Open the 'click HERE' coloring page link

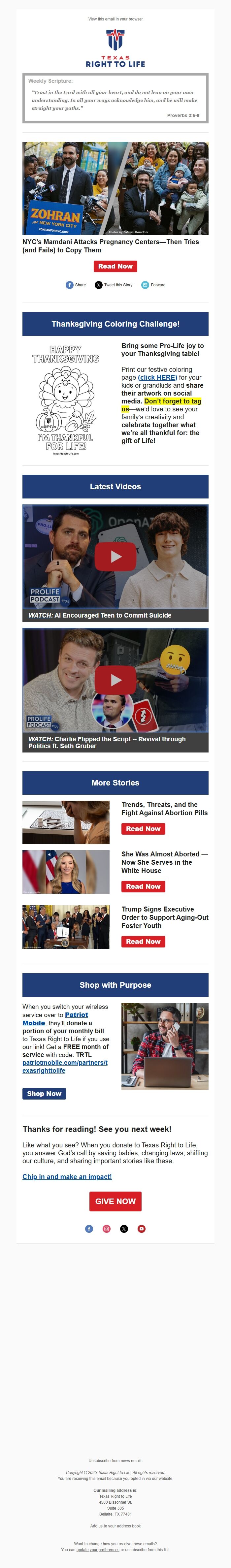[x=158, y=377]
